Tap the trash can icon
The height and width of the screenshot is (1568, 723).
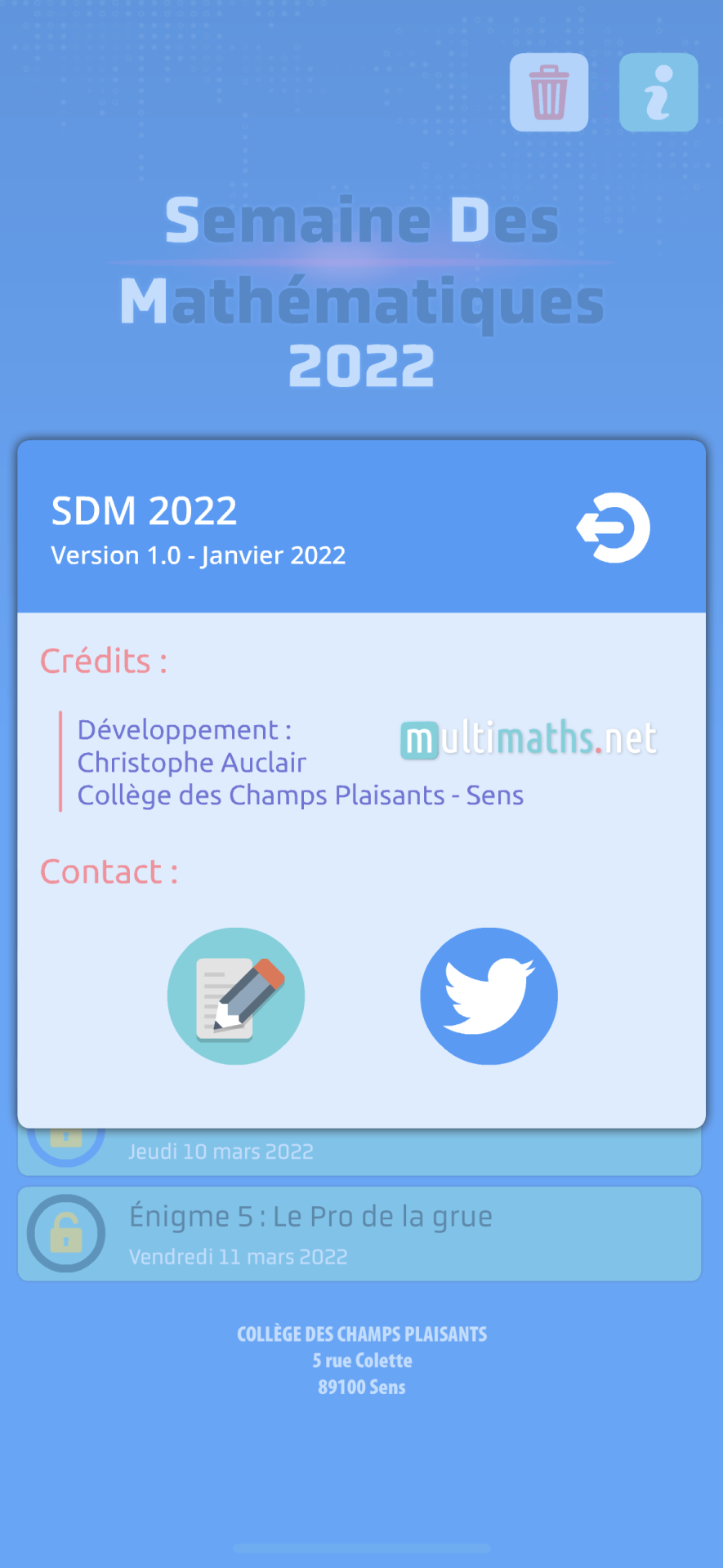[x=549, y=92]
